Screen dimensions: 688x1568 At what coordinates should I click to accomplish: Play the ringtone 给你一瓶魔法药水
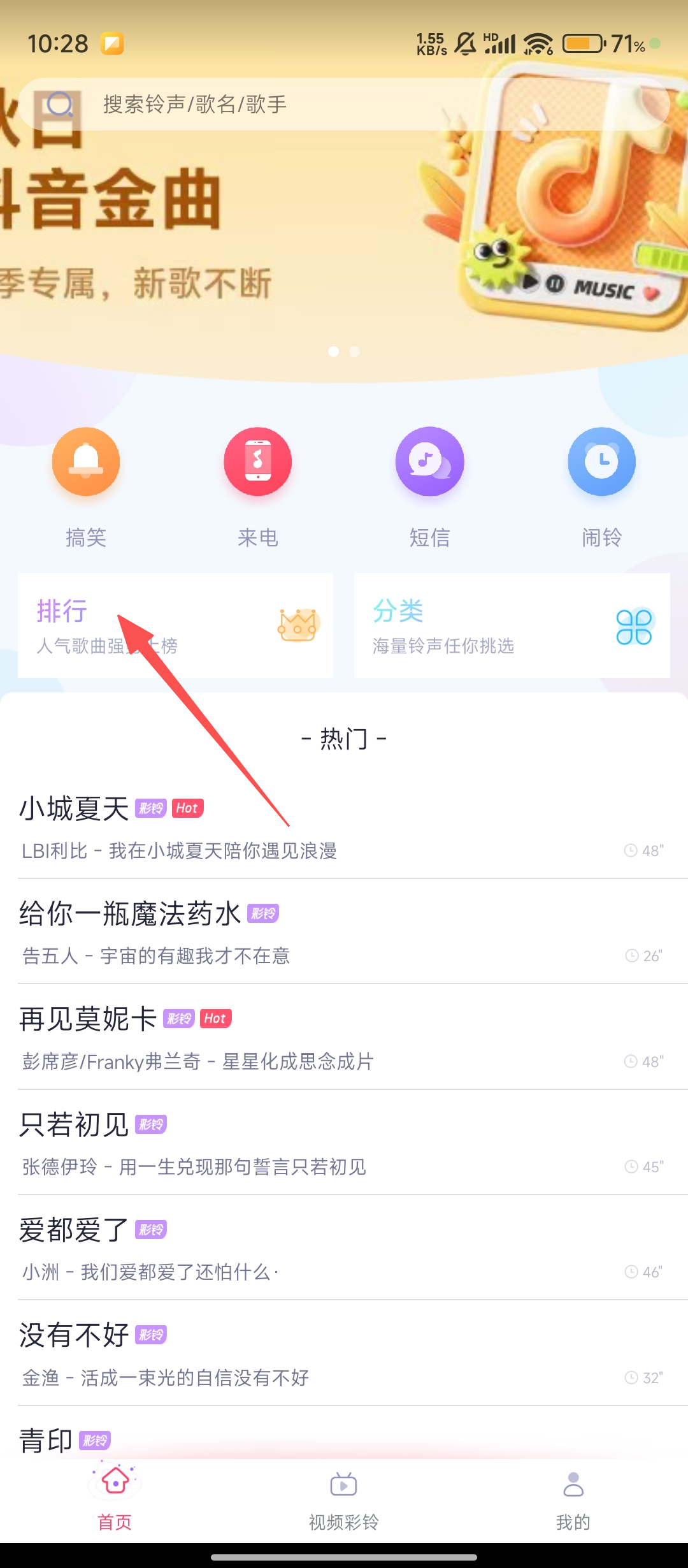[344, 932]
